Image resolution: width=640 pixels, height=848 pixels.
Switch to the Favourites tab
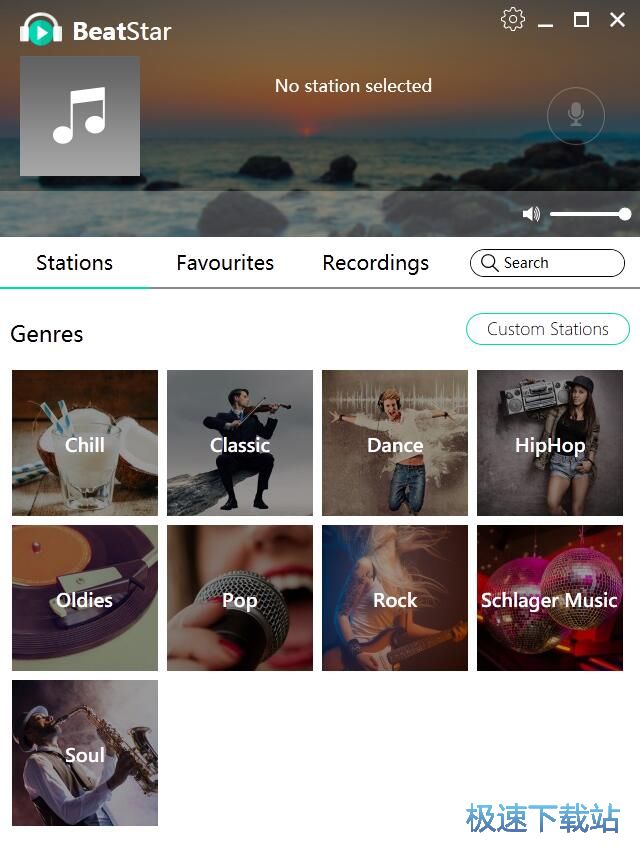pos(225,263)
